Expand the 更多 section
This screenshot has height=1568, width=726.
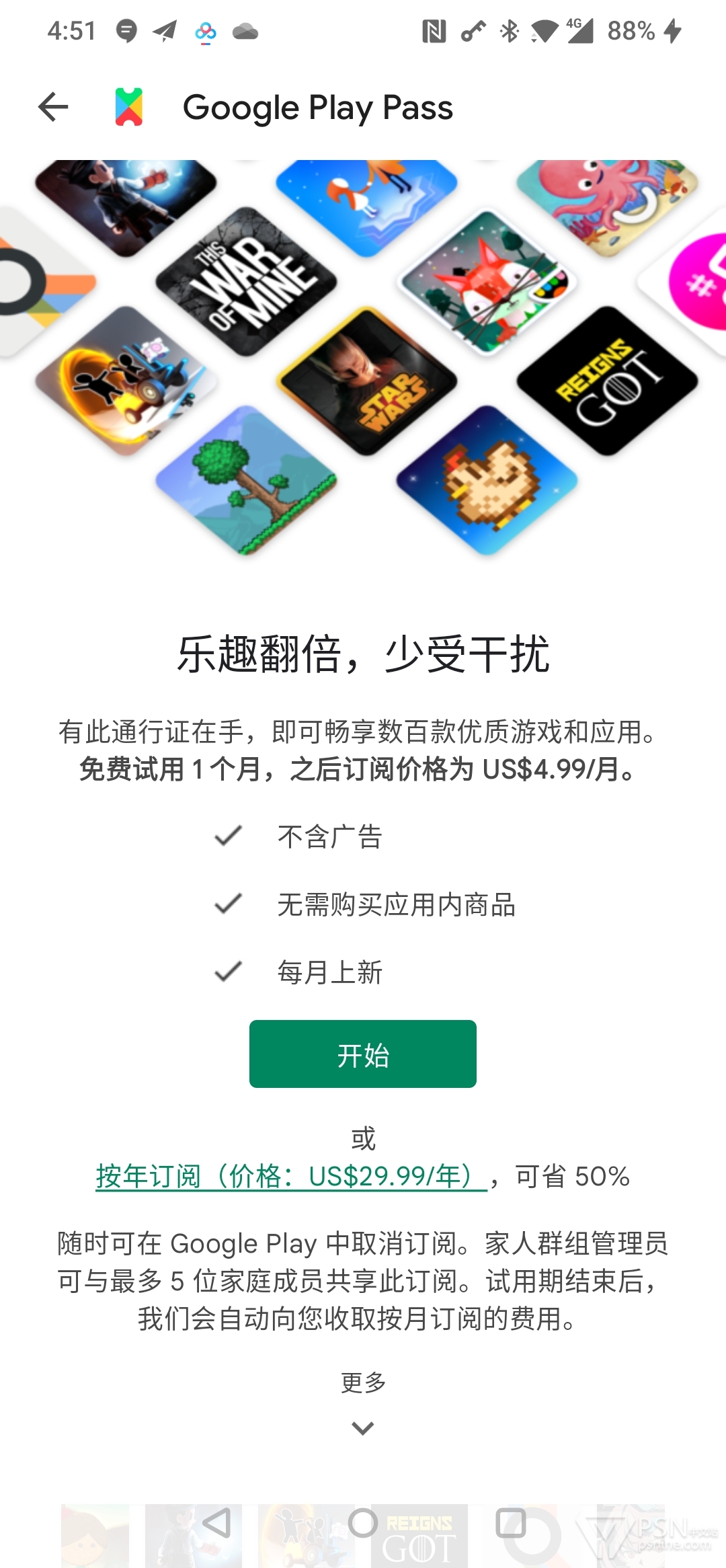point(363,1401)
